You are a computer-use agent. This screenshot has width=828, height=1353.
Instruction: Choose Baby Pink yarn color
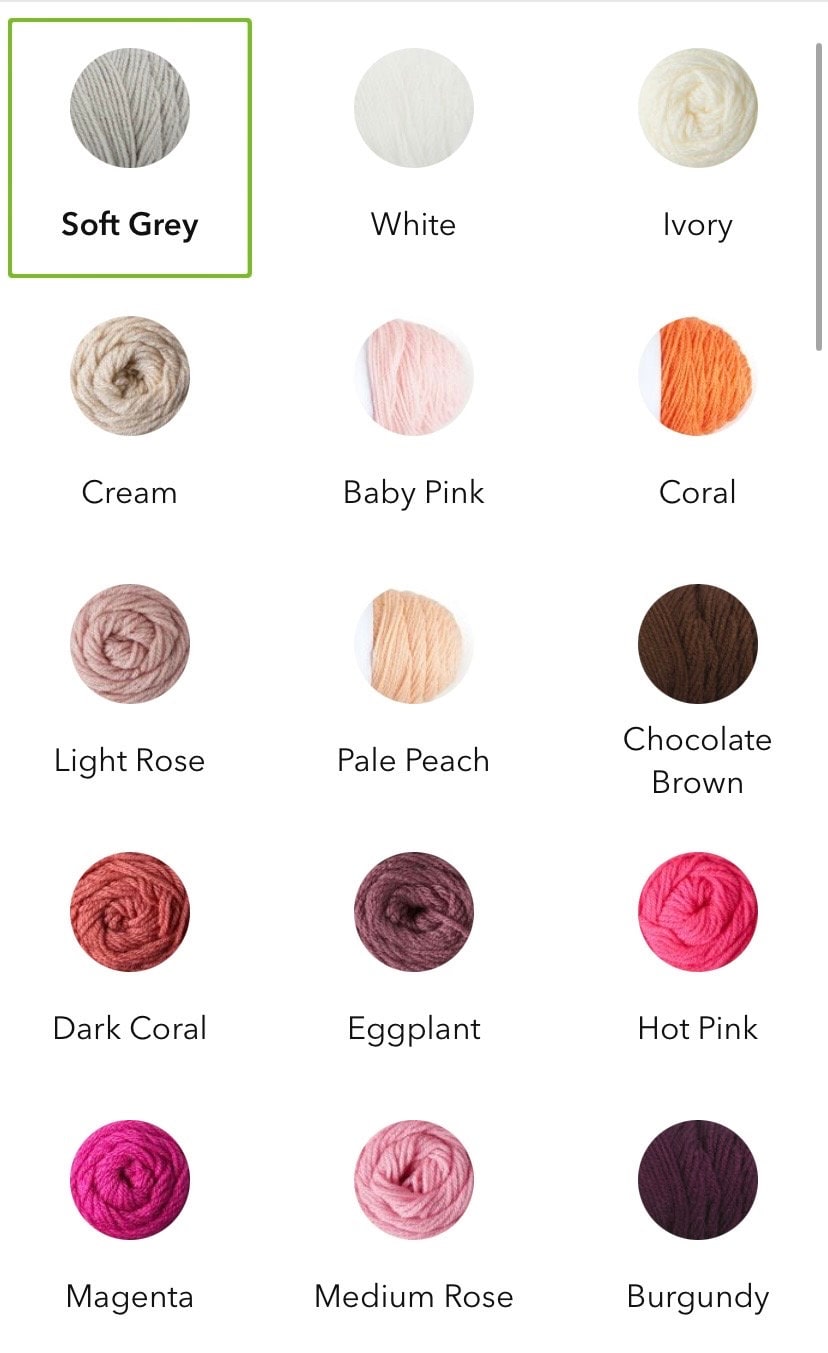tap(413, 376)
